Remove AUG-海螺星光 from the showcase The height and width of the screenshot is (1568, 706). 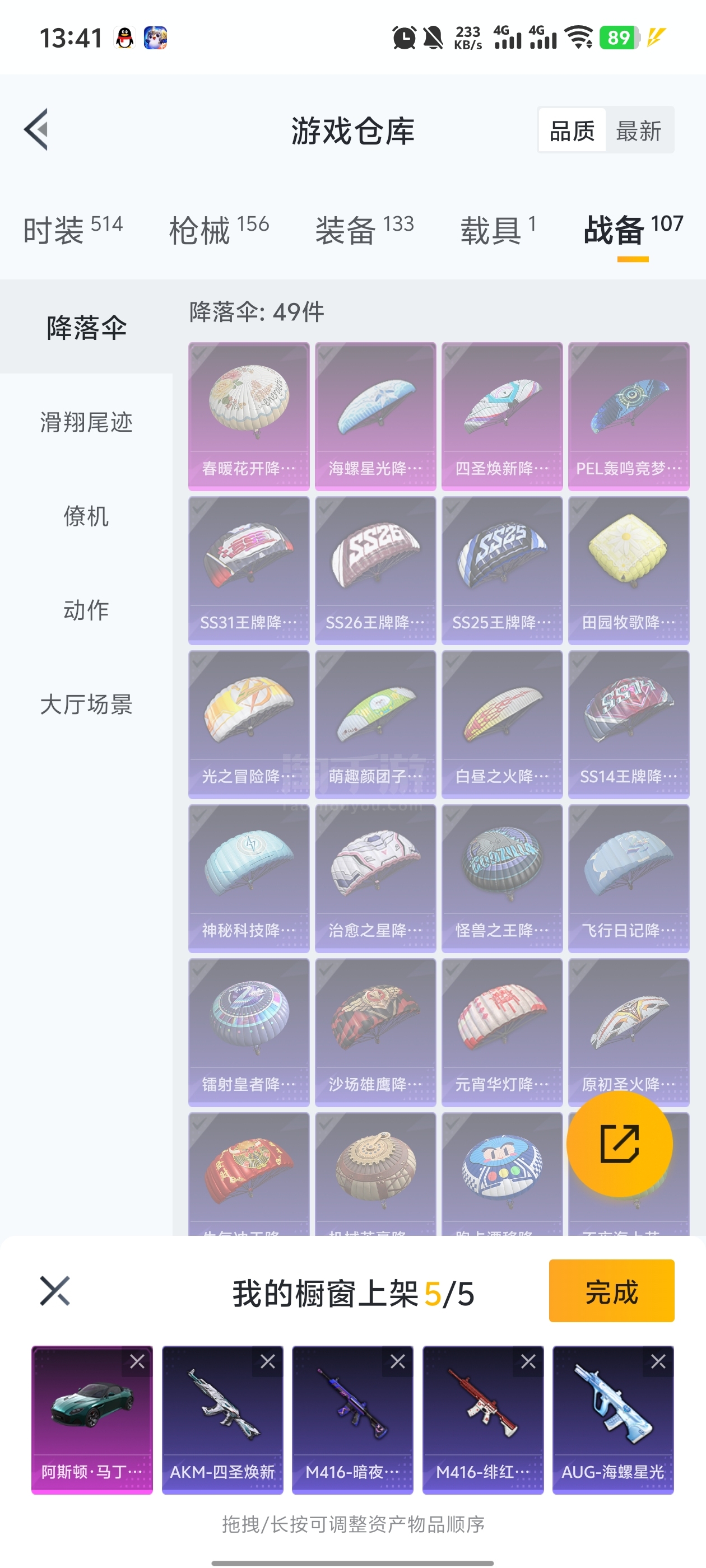(658, 1362)
